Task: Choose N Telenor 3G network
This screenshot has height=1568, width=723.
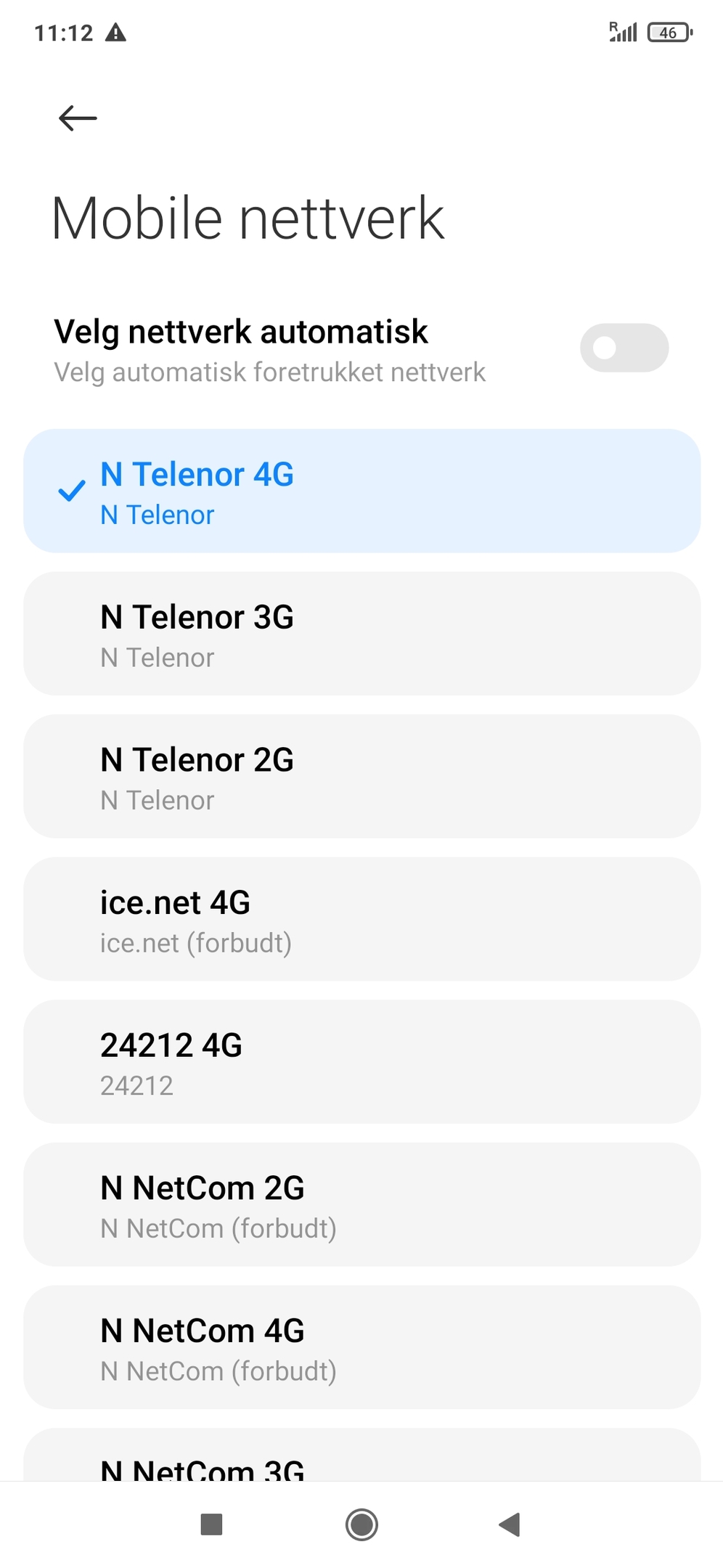Action: tap(361, 634)
